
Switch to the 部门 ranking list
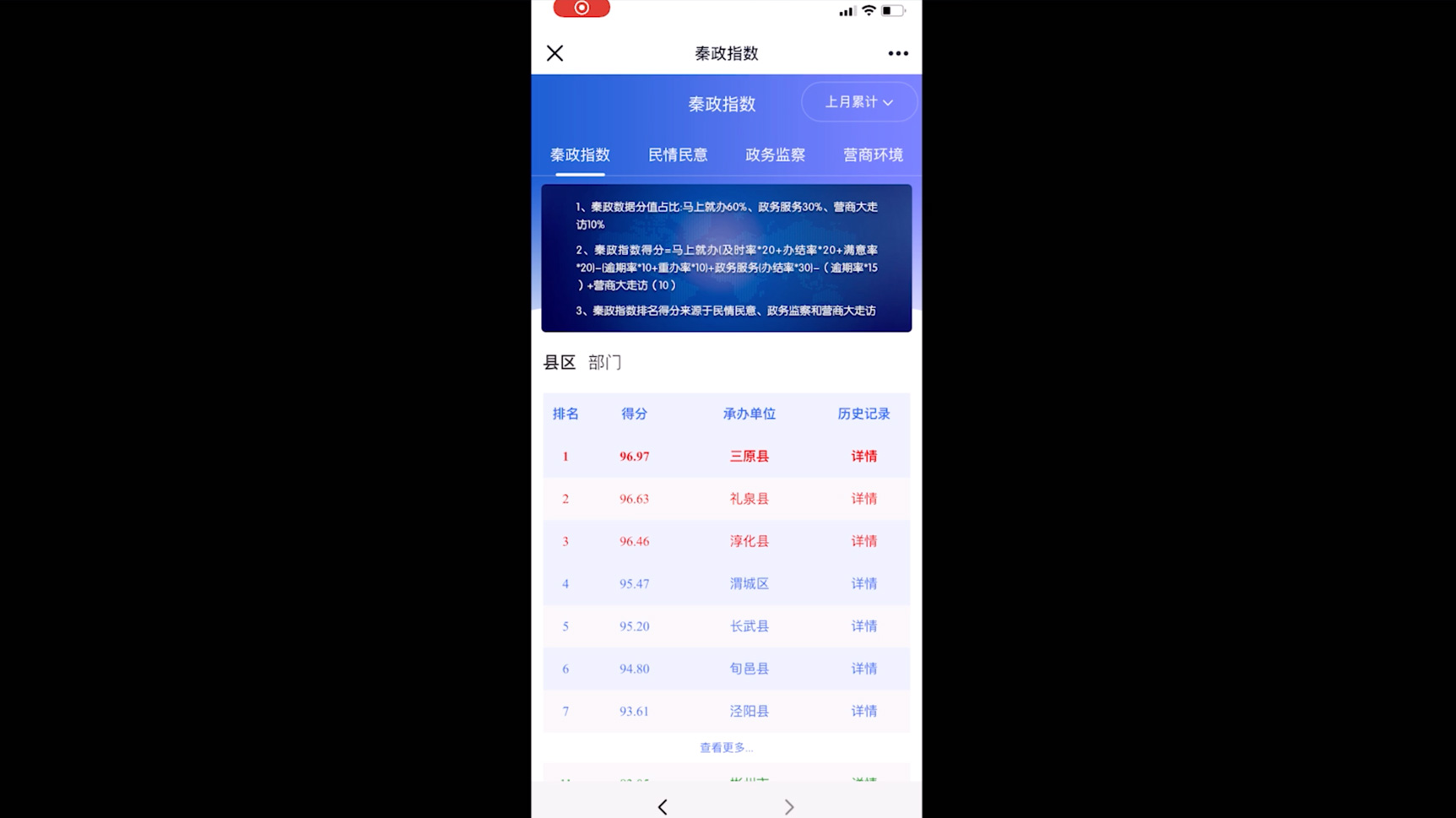[604, 362]
